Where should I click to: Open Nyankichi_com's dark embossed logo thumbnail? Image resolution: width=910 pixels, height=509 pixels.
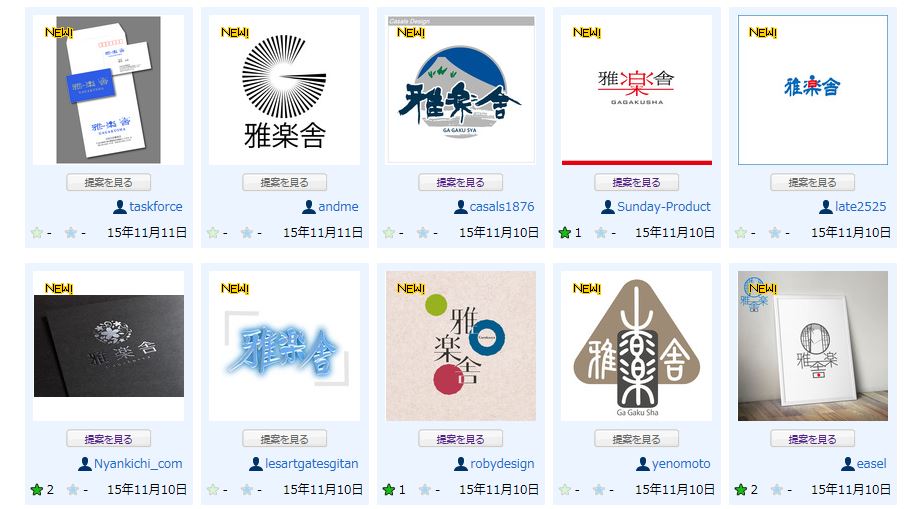pyautogui.click(x=108, y=346)
